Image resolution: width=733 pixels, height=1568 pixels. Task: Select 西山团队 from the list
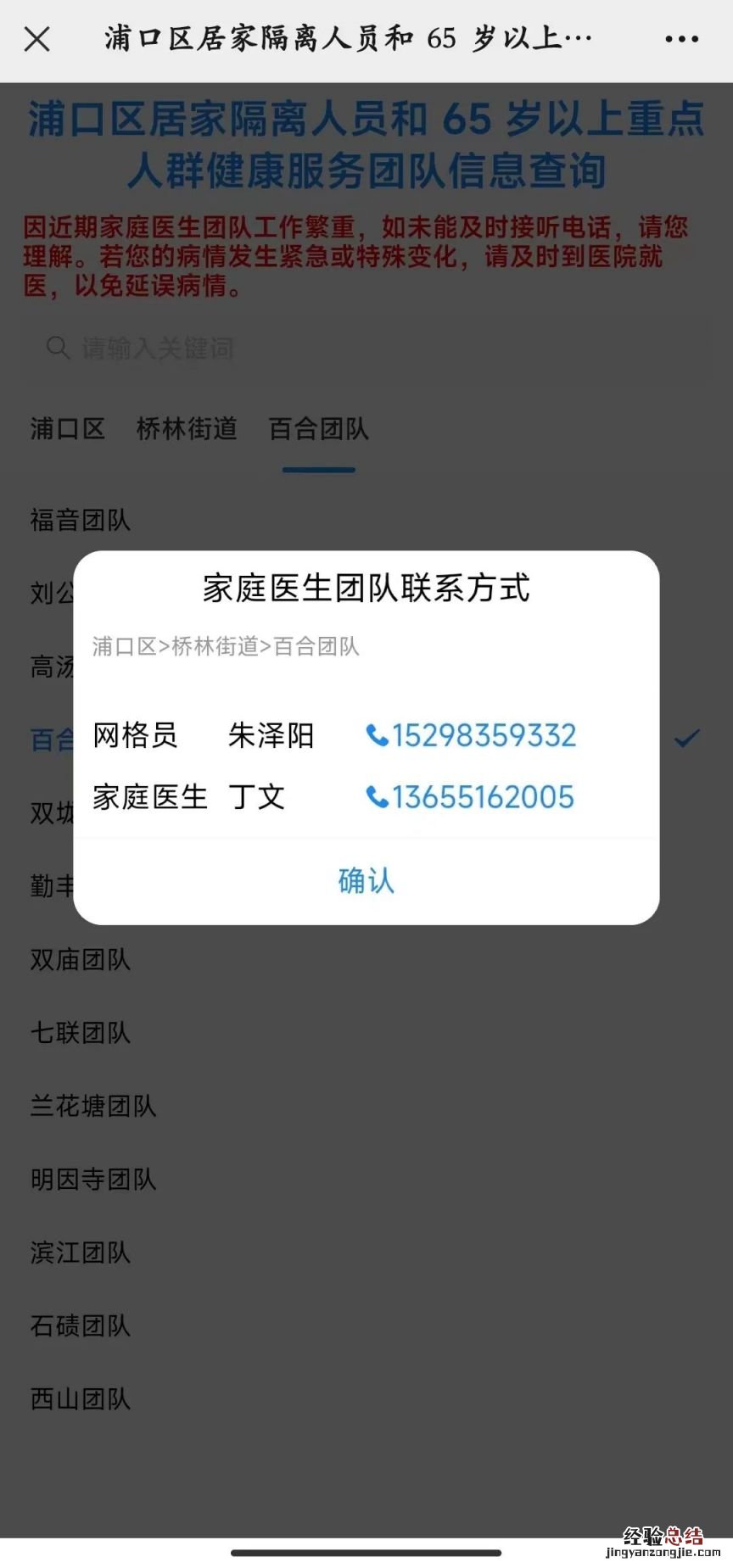click(81, 1399)
